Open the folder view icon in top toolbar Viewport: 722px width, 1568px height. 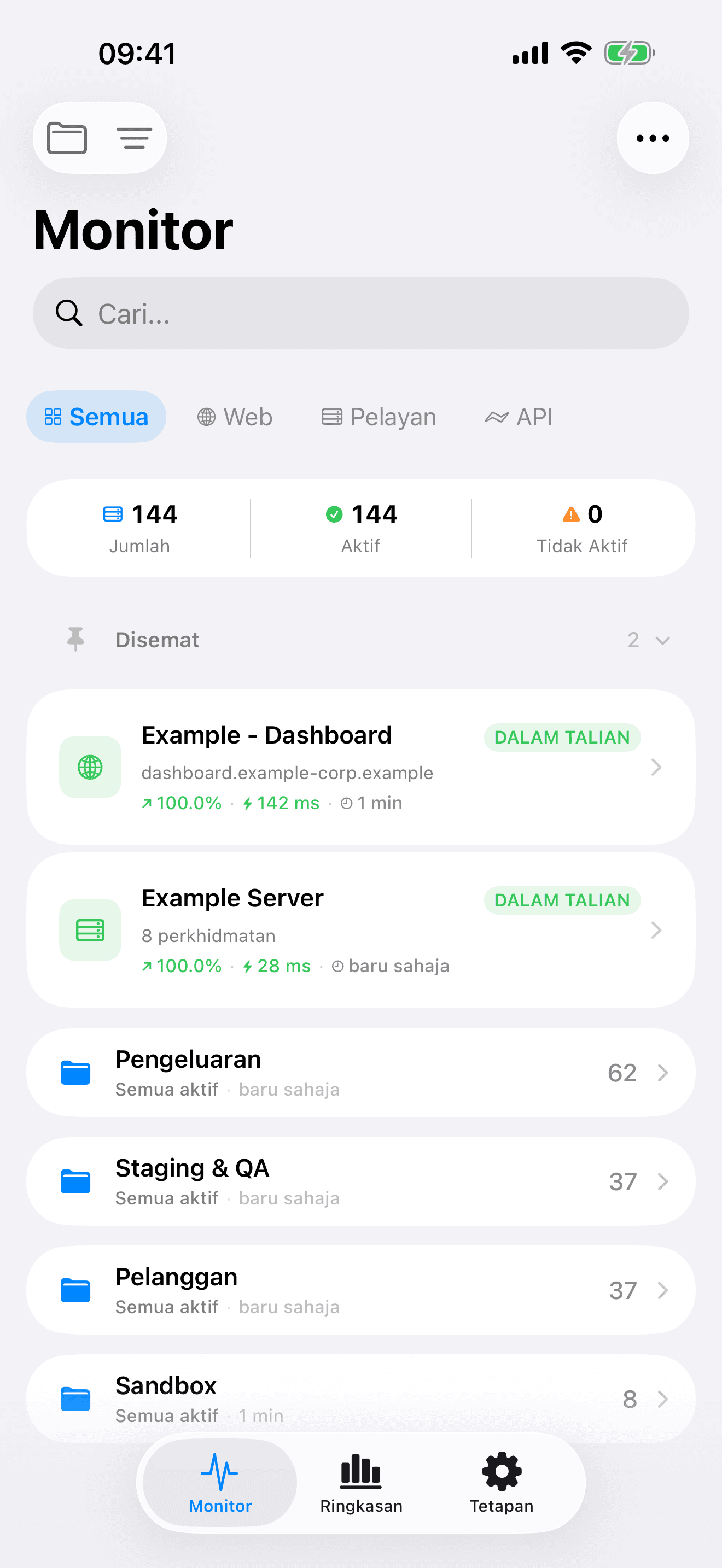[x=67, y=138]
